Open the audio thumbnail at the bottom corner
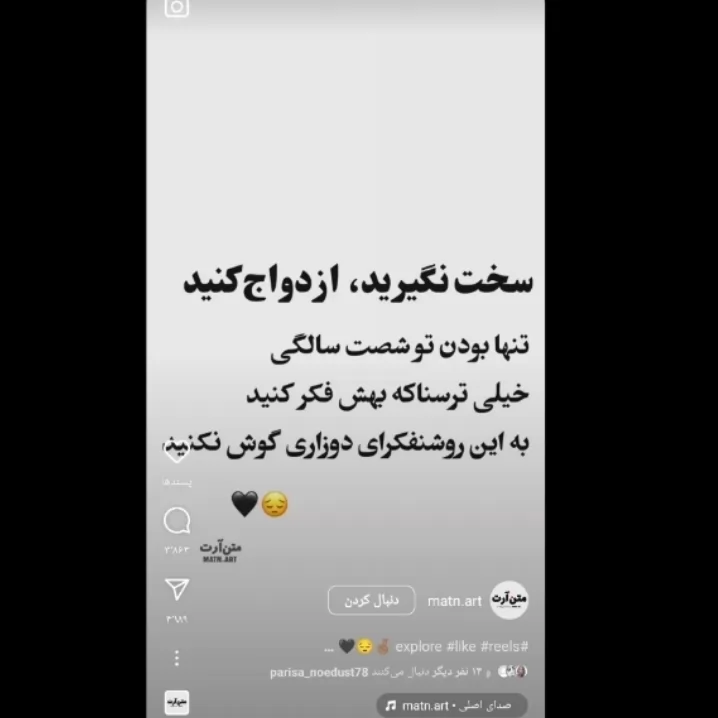Image resolution: width=718 pixels, height=718 pixels. point(177,702)
